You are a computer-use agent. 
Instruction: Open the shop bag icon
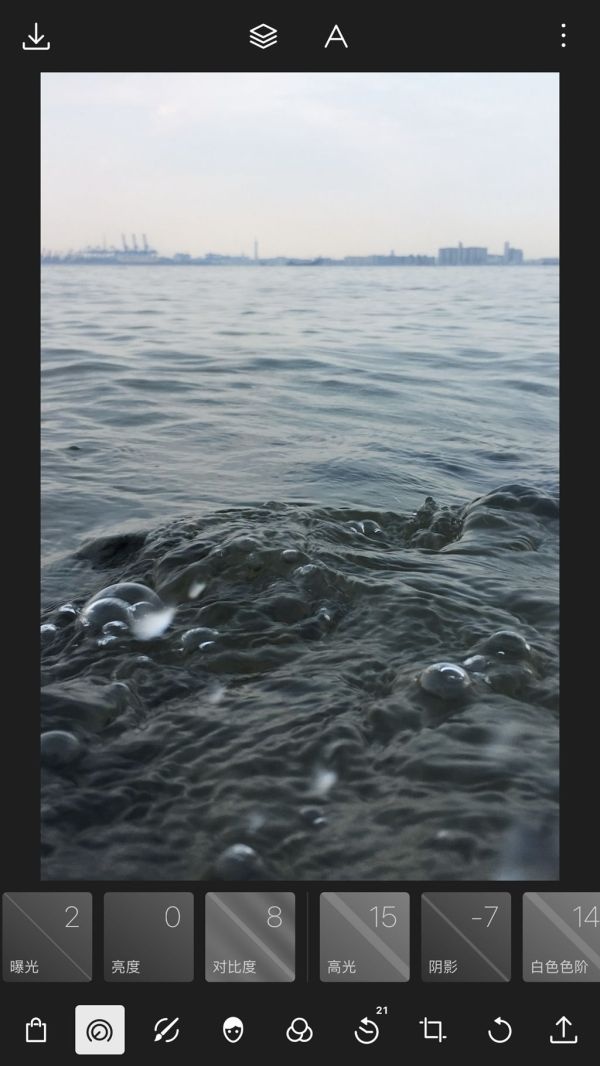coord(36,1030)
